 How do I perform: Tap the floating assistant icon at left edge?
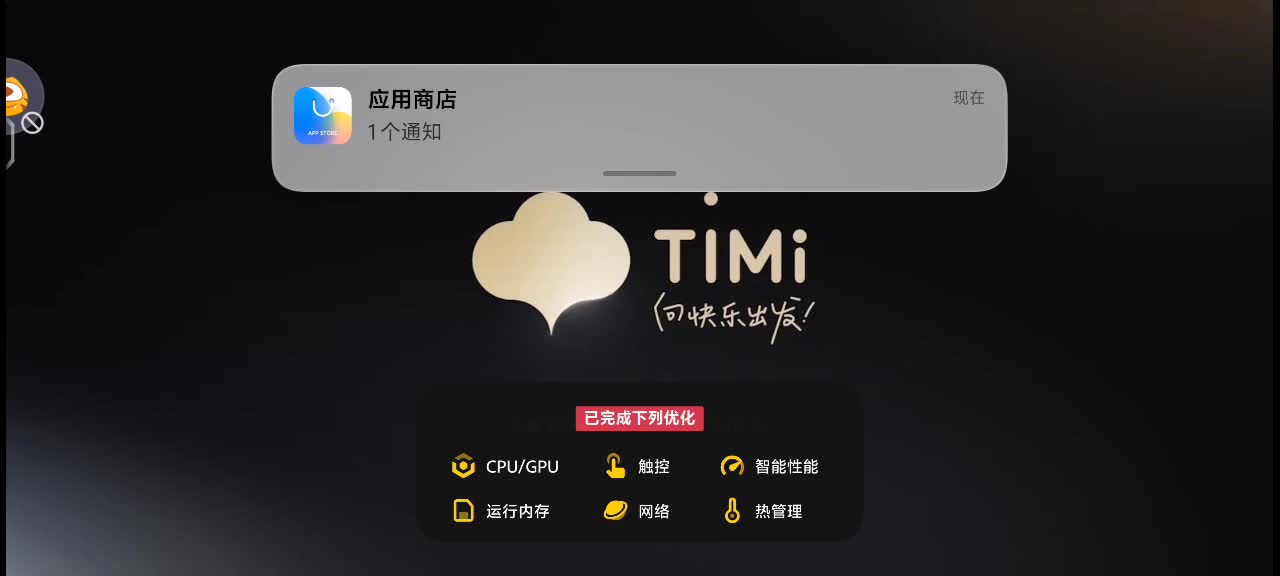pyautogui.click(x=16, y=98)
